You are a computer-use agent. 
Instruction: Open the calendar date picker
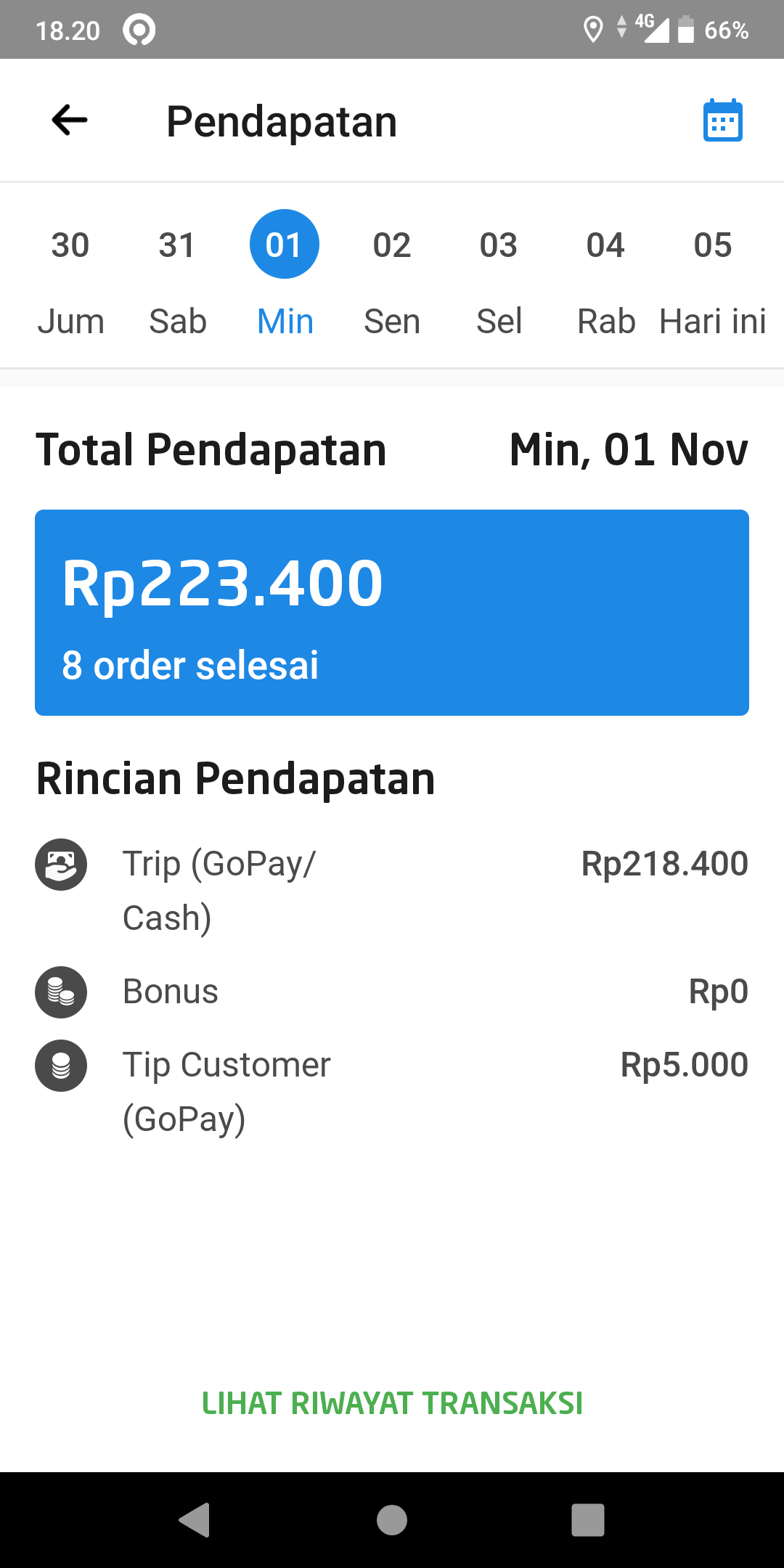click(x=723, y=121)
